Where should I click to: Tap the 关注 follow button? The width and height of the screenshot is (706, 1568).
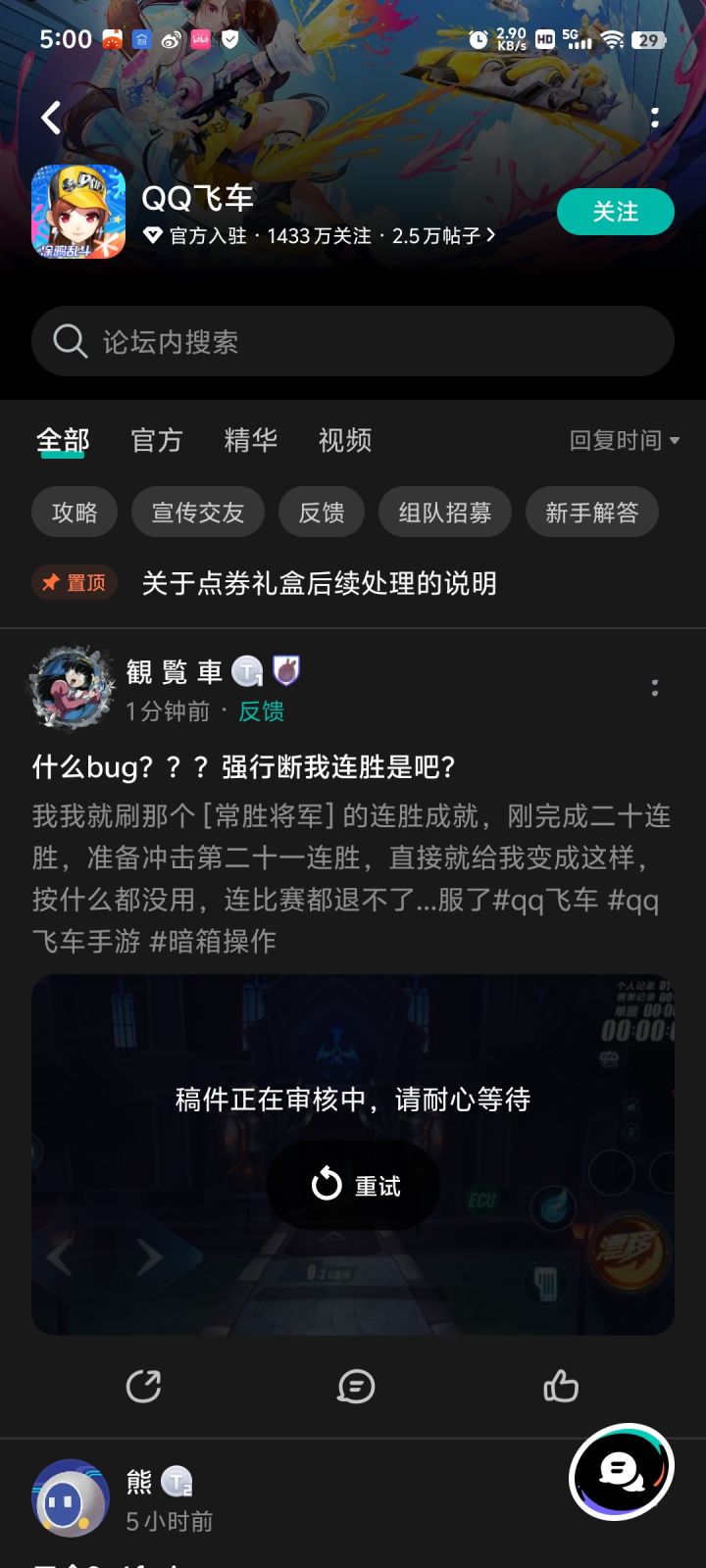click(x=616, y=211)
